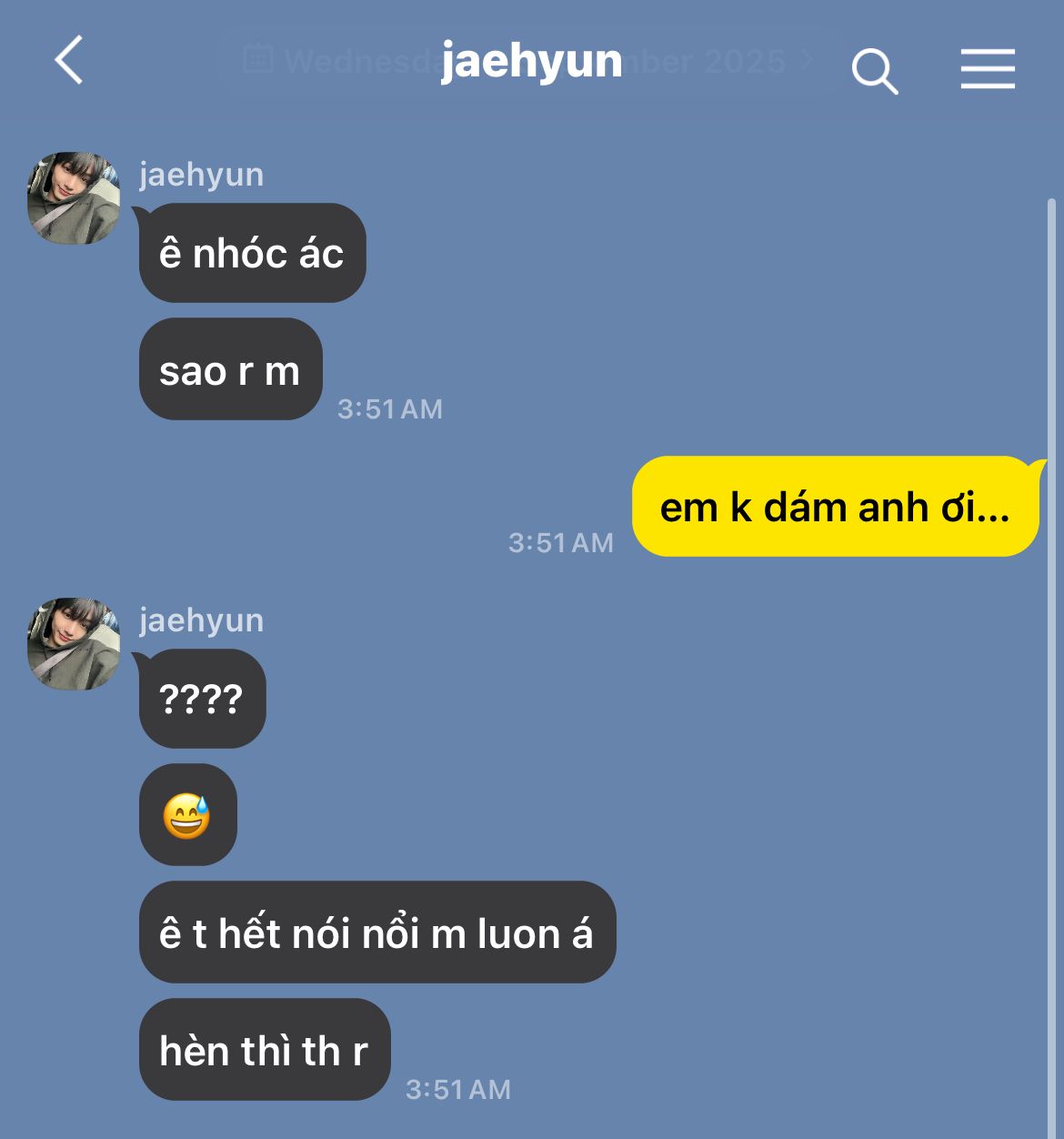Open the chat hamburger menu
The image size is (1064, 1139).
(x=988, y=69)
